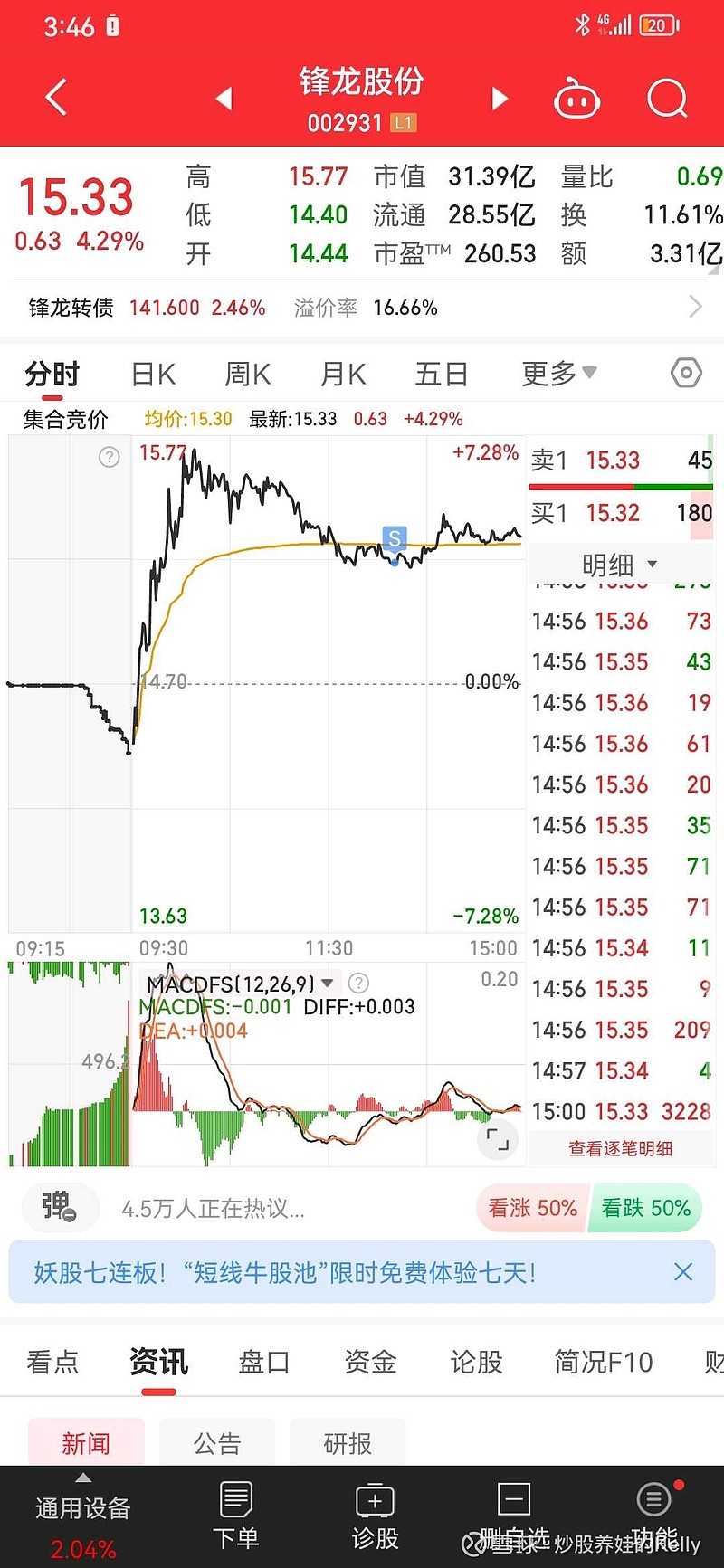
Task: Expand the 明细 dropdown
Action: click(x=620, y=565)
